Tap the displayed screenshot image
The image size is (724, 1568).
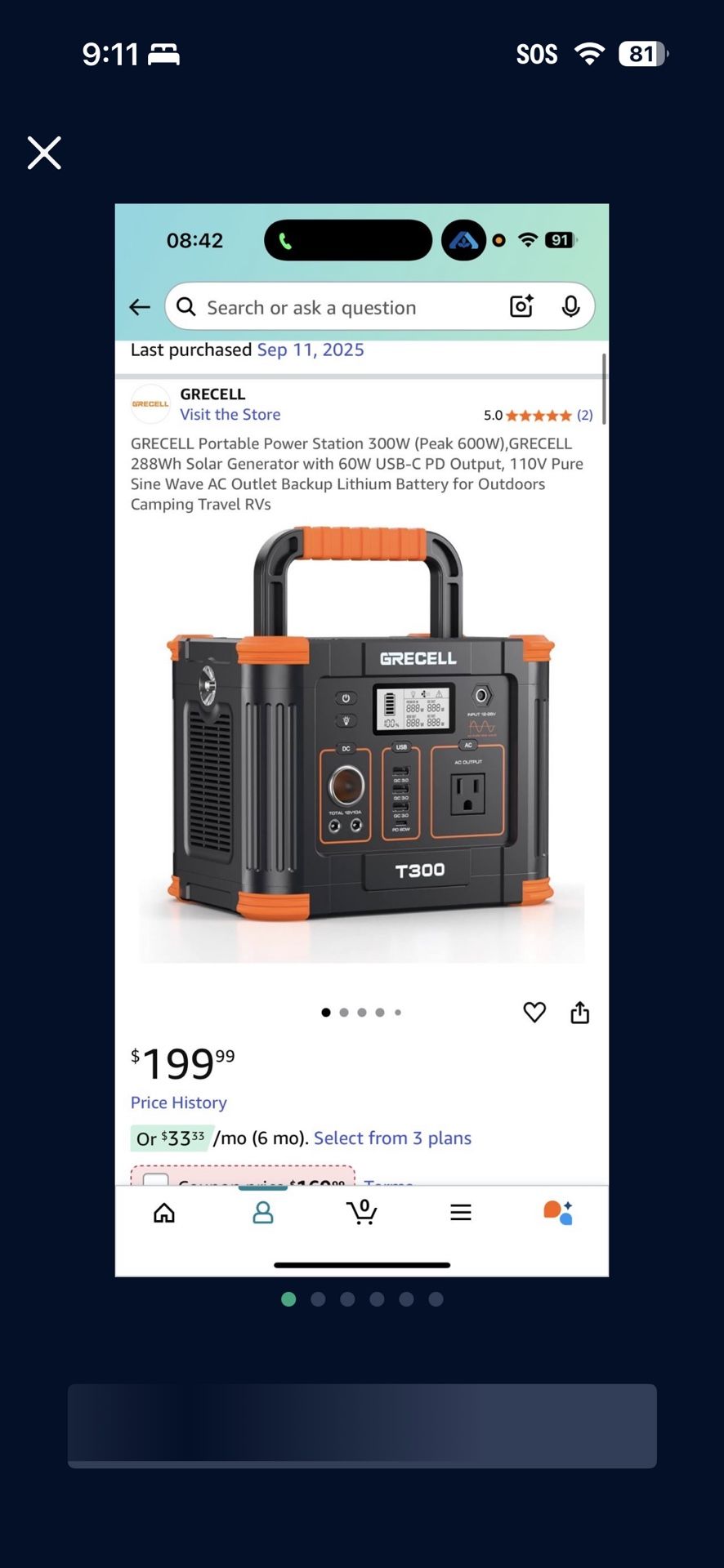pyautogui.click(x=362, y=739)
